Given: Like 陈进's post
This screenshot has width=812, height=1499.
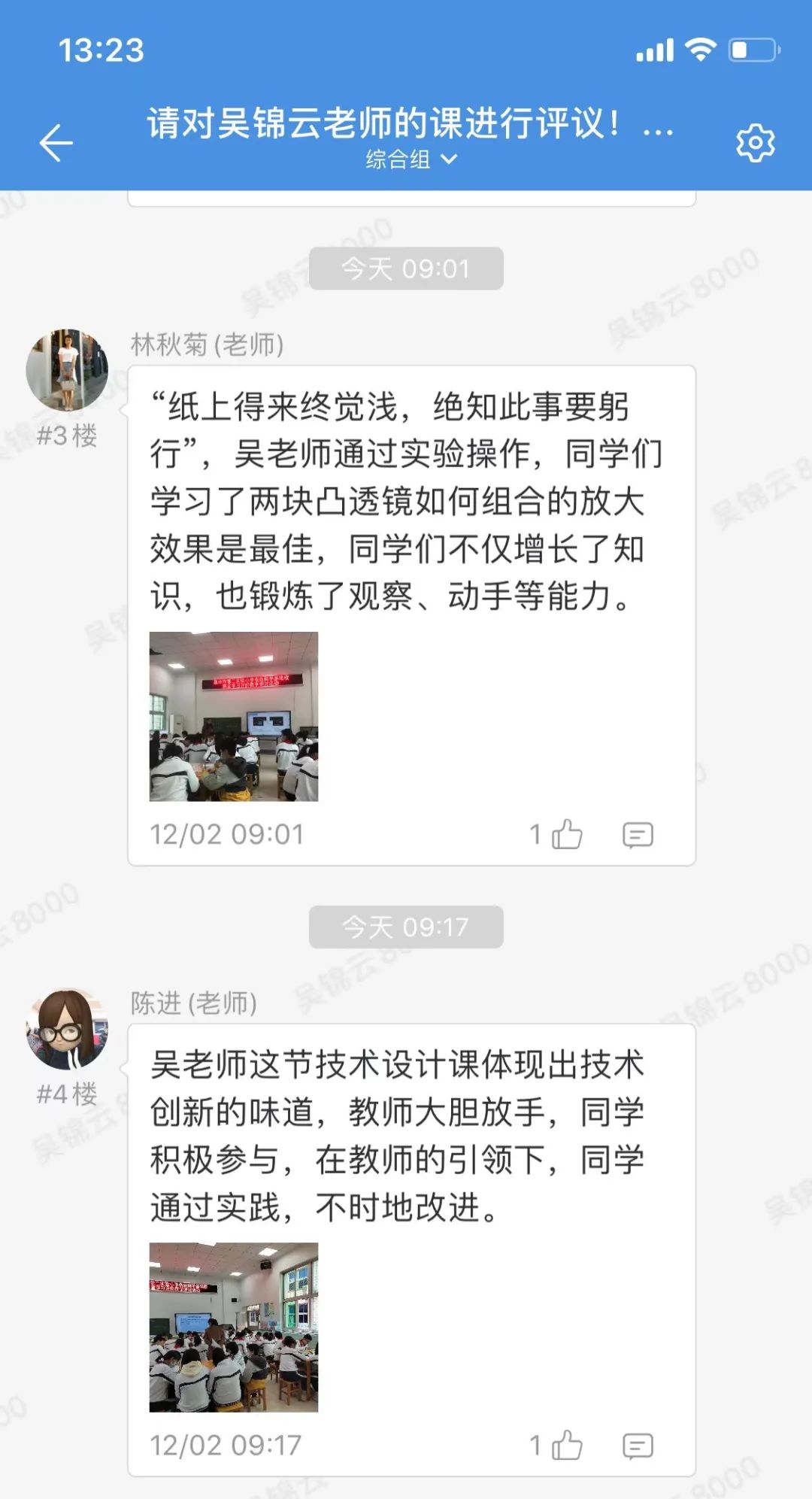Looking at the screenshot, I should point(567,1445).
